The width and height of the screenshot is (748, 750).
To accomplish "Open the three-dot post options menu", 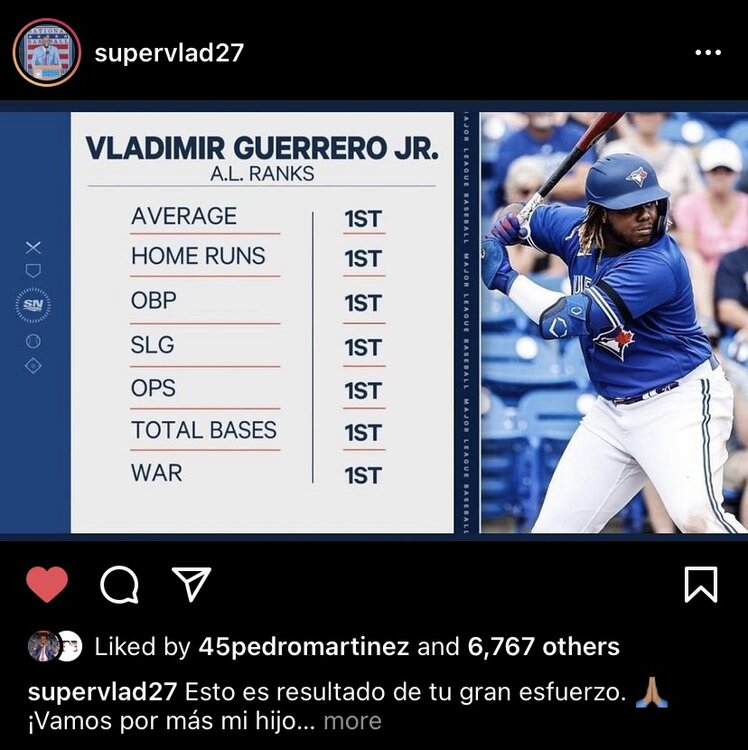I will (x=707, y=53).
